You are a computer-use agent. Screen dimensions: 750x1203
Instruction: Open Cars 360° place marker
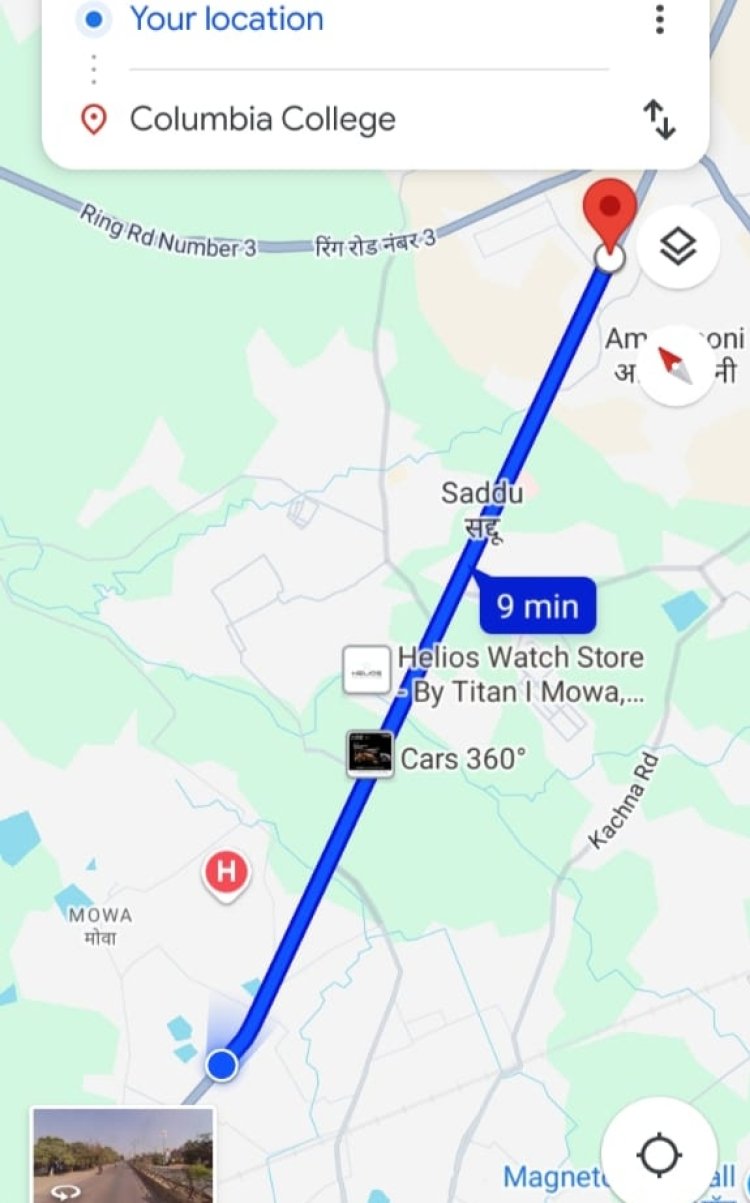[370, 755]
